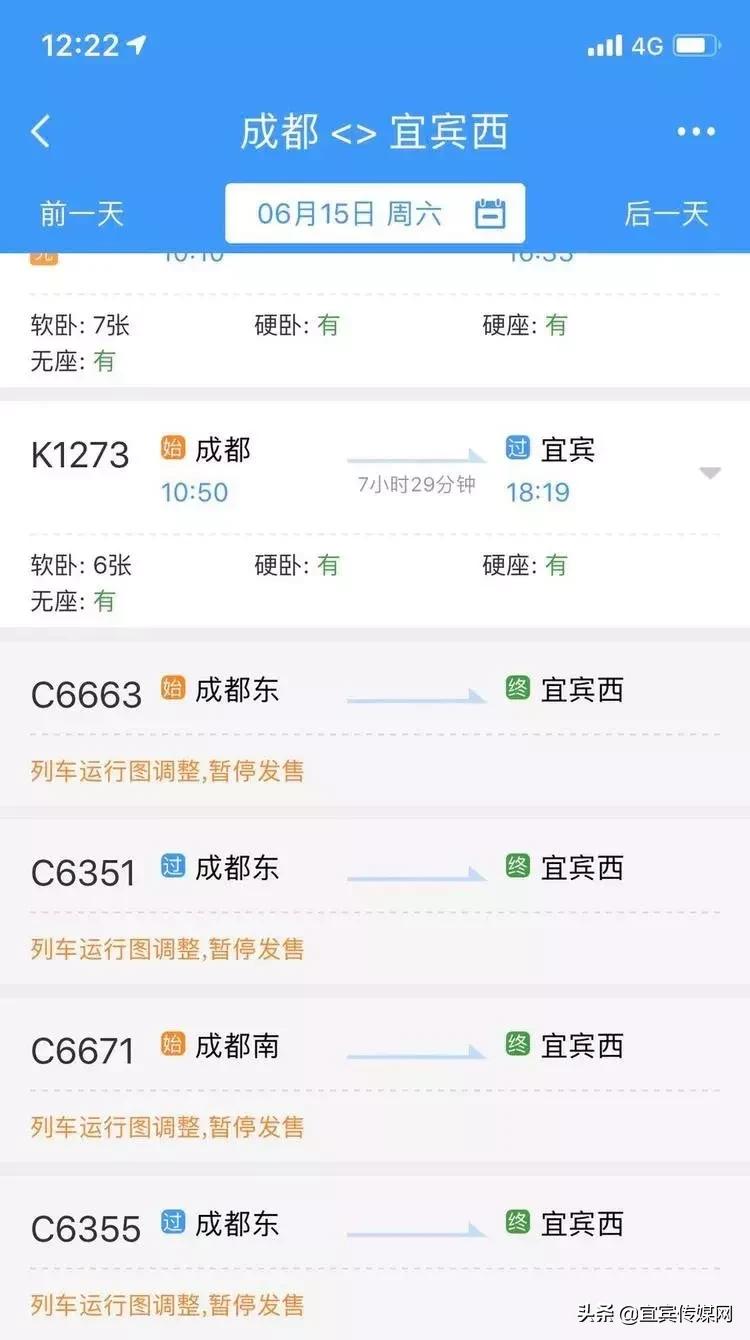Screen dimensions: 750x1340
Task: Tap the 始 badge next to C6671
Action: [172, 1046]
